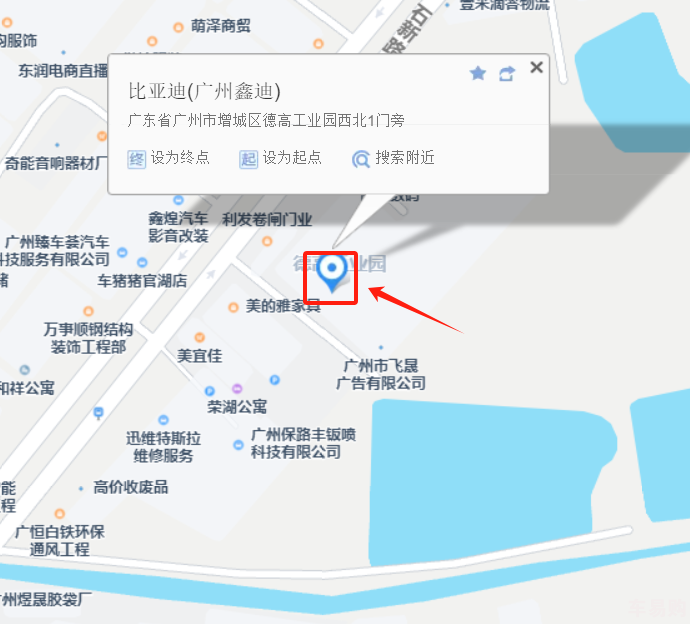Open 高价收废品 point of interest
Screen dimensions: 690x624
tap(130, 487)
